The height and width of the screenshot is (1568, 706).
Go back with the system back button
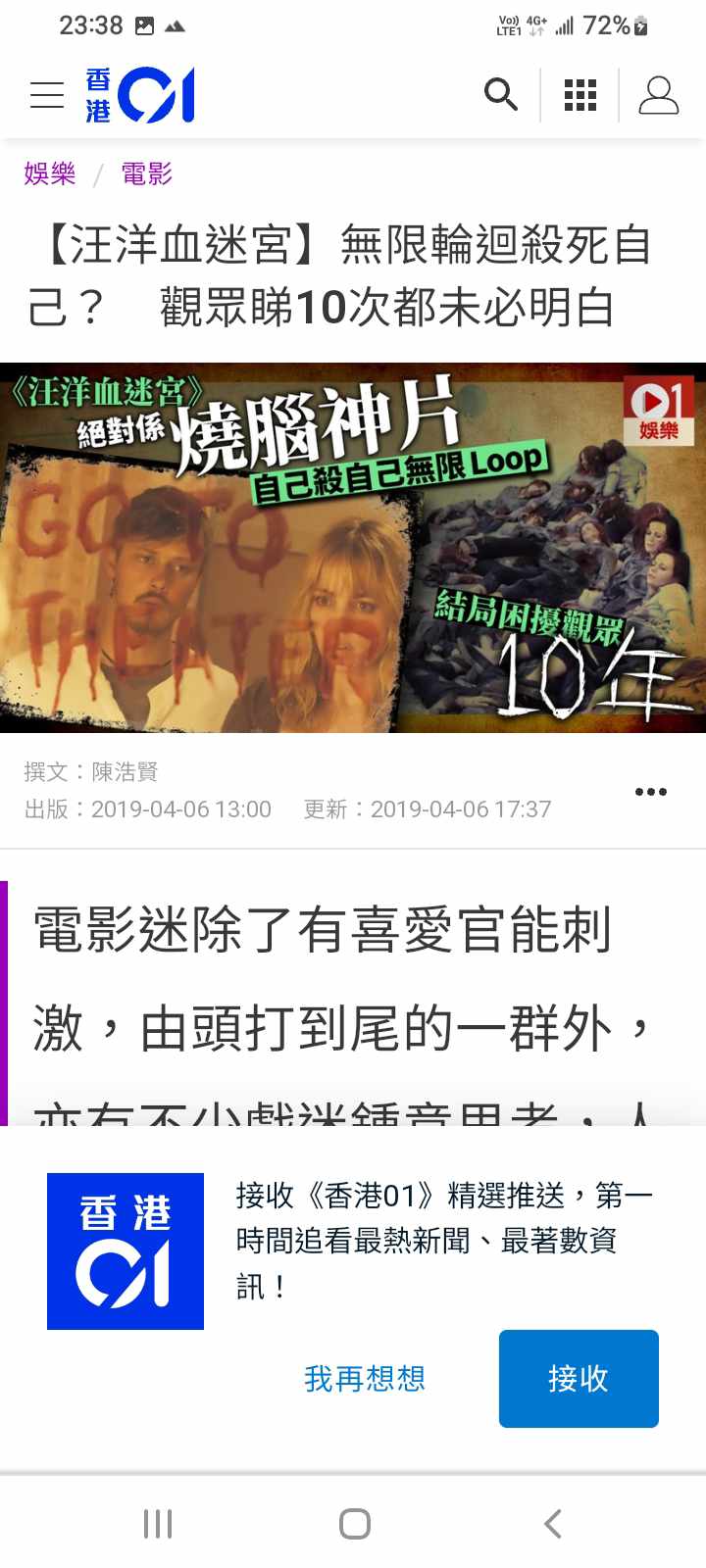point(552,1524)
